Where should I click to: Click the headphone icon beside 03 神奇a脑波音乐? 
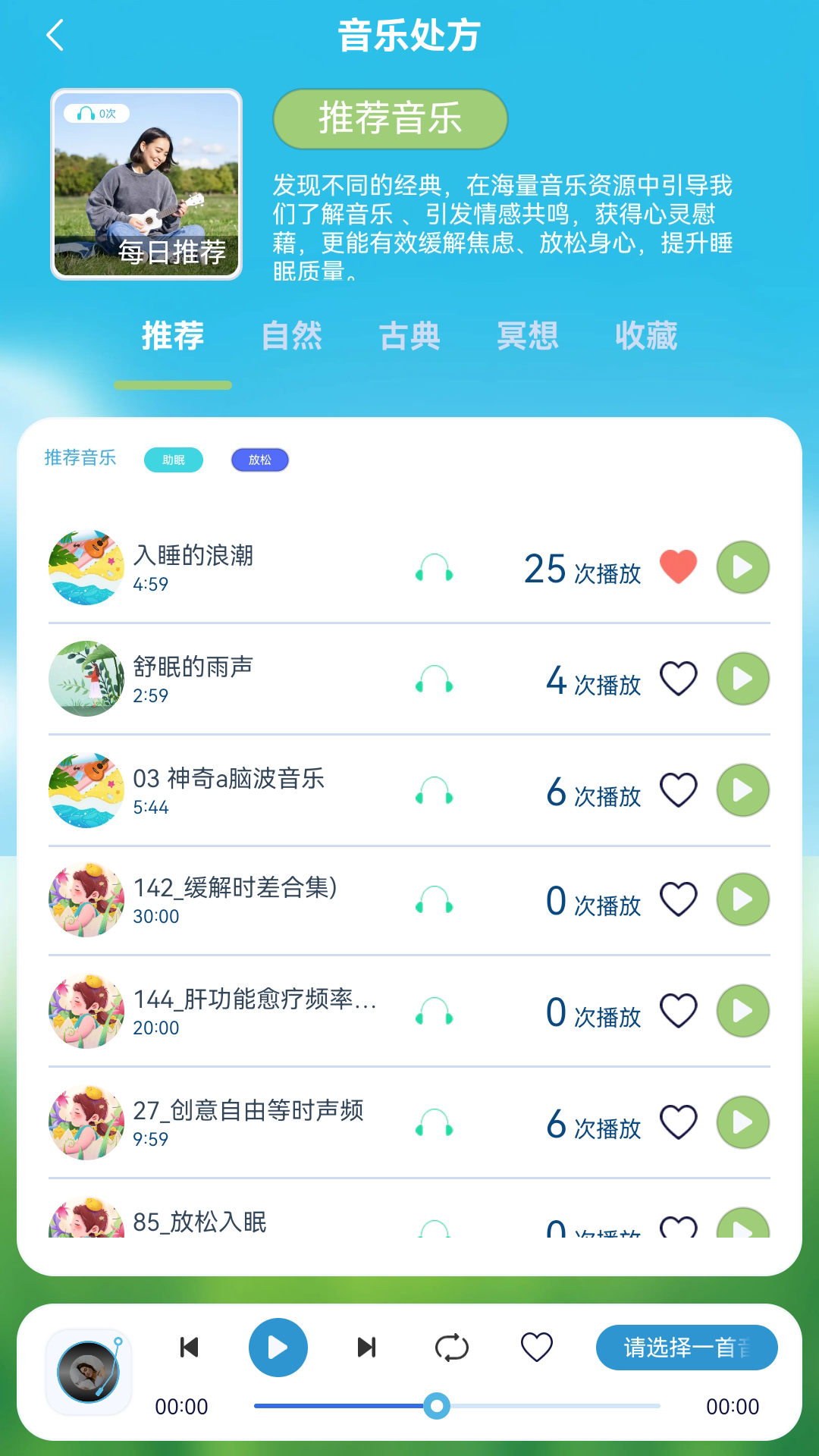pyautogui.click(x=435, y=791)
